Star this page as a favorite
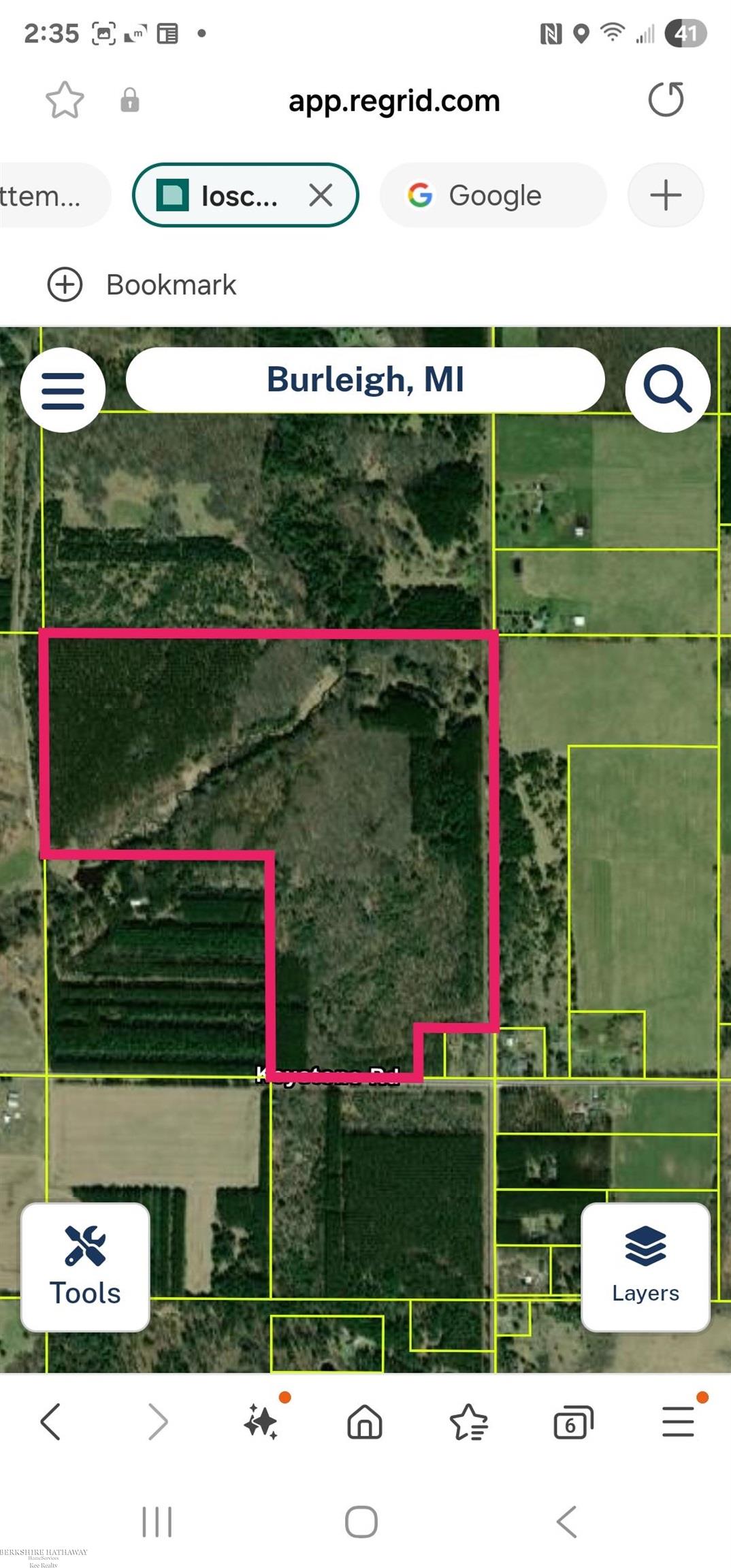 (x=65, y=100)
